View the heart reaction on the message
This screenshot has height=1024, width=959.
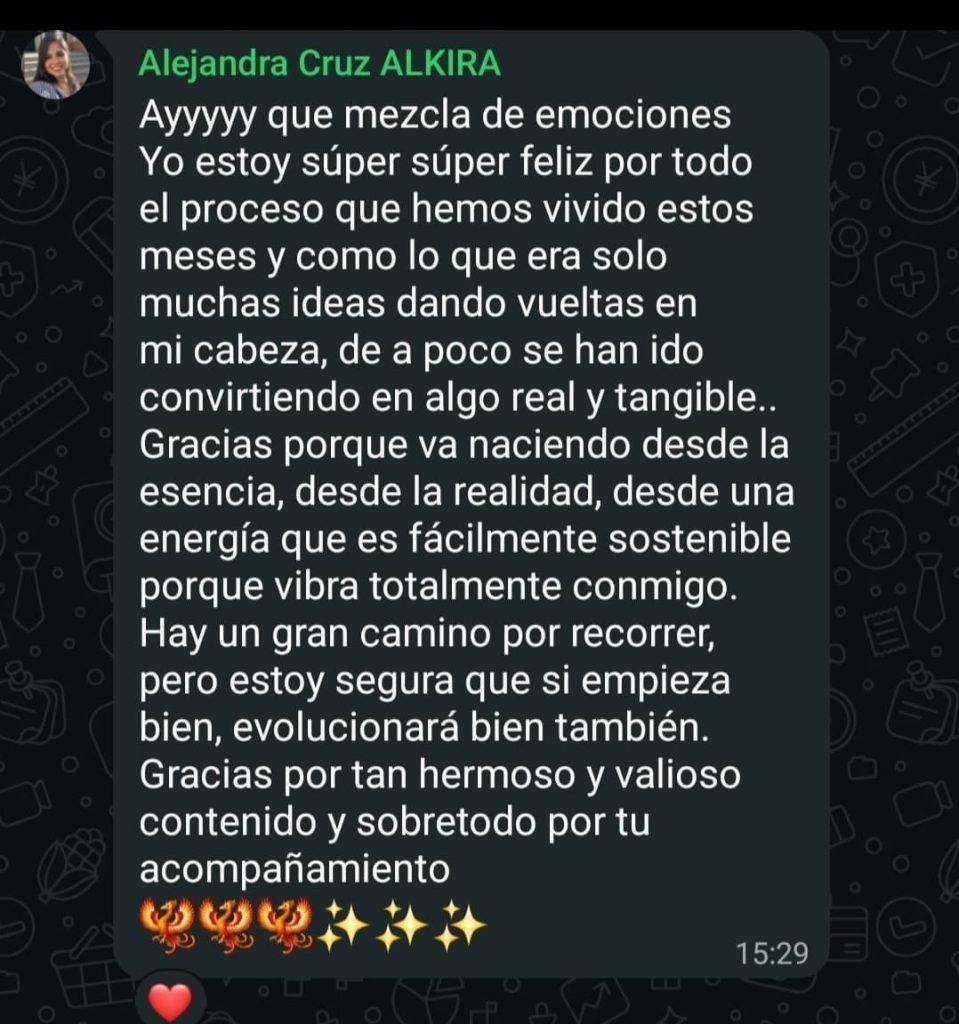tap(169, 1000)
